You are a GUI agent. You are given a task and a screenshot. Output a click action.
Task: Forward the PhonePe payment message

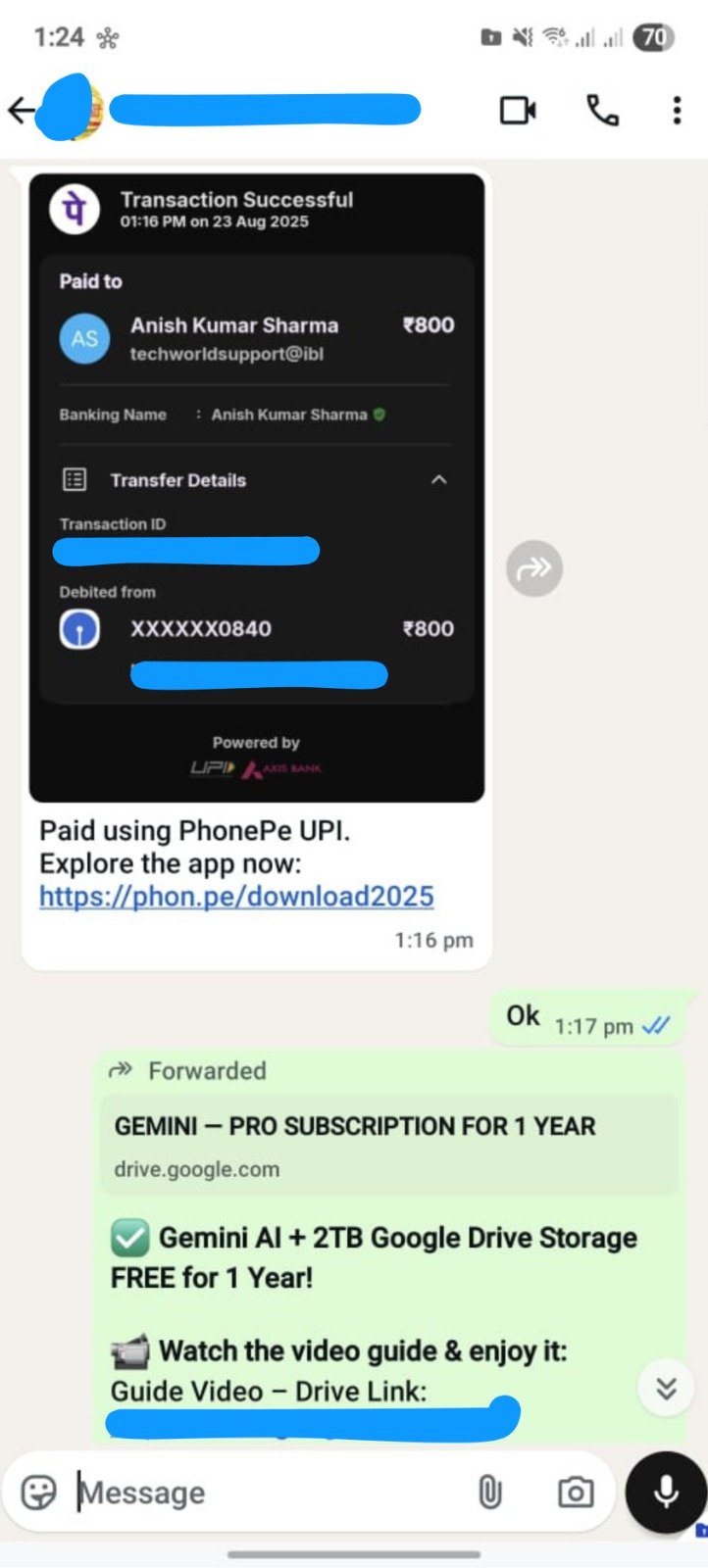[534, 567]
